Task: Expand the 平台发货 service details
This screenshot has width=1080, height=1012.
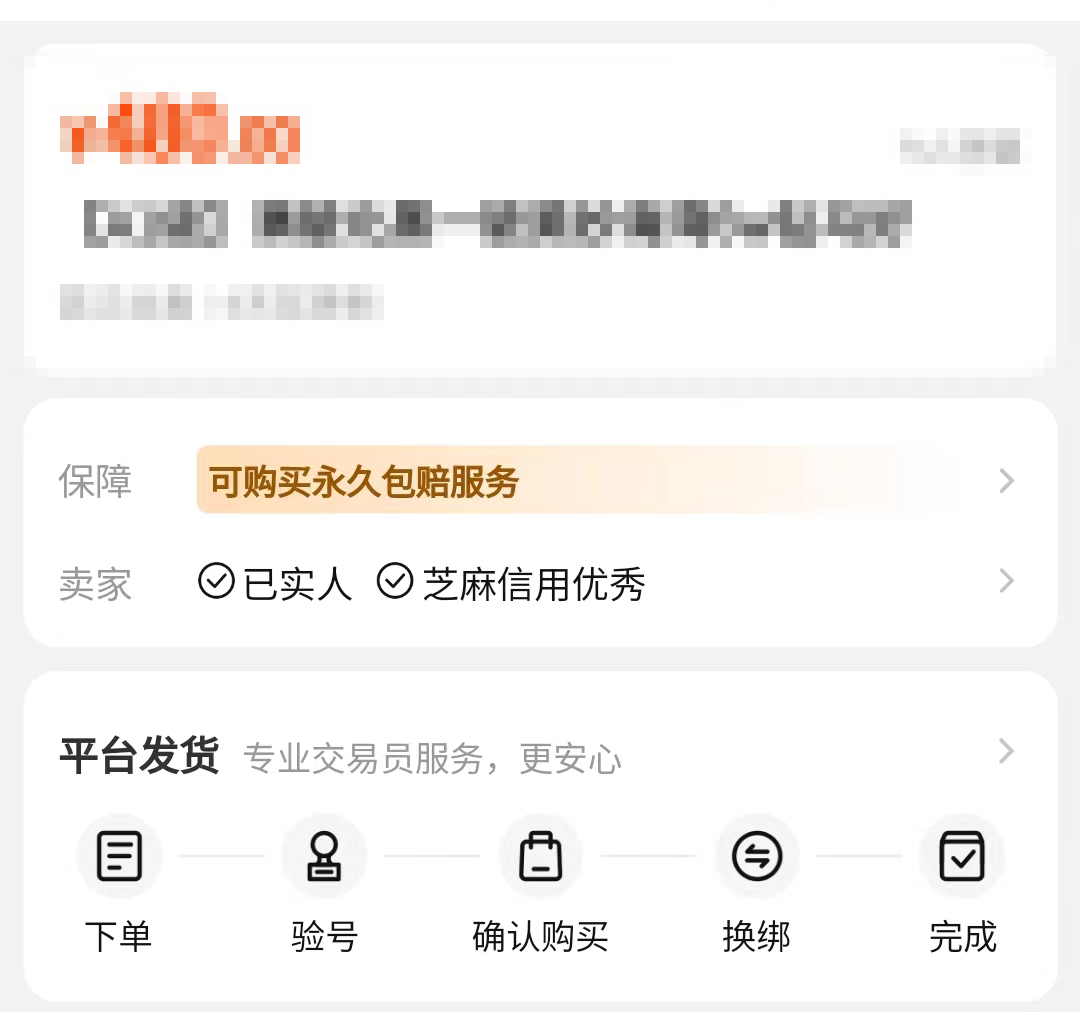Action: pyautogui.click(x=1006, y=752)
